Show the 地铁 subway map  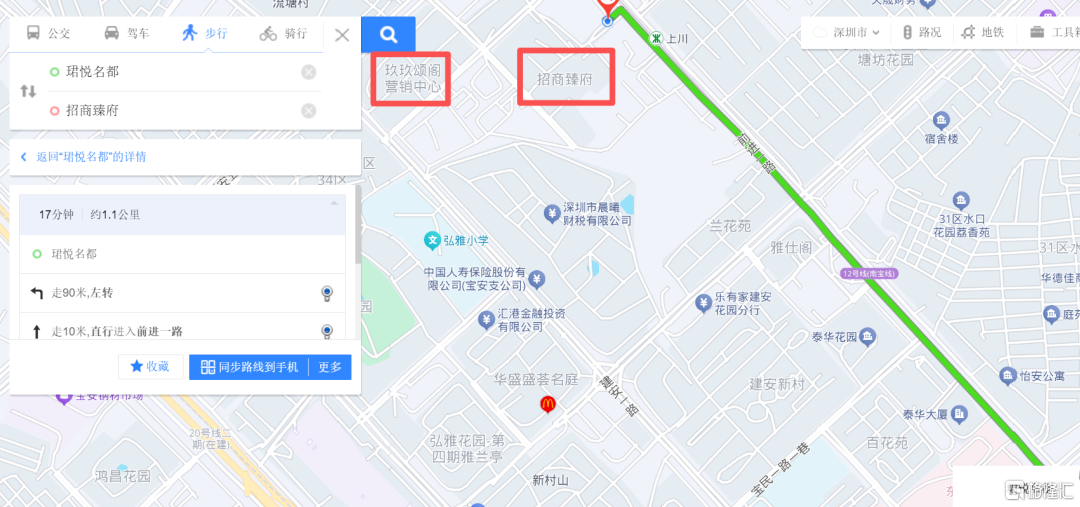pos(981,32)
